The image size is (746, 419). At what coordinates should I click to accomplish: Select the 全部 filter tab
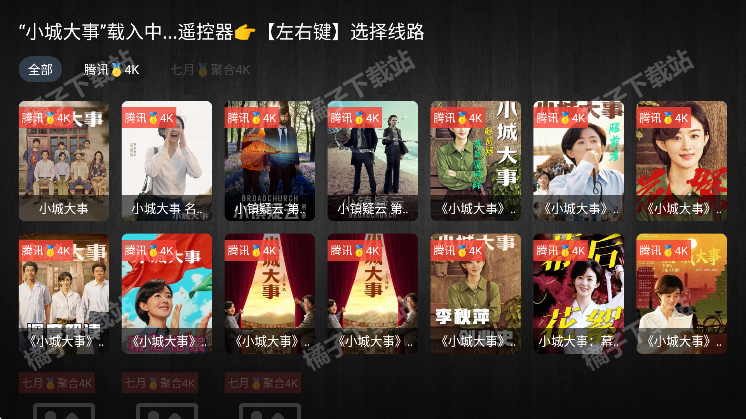point(40,70)
